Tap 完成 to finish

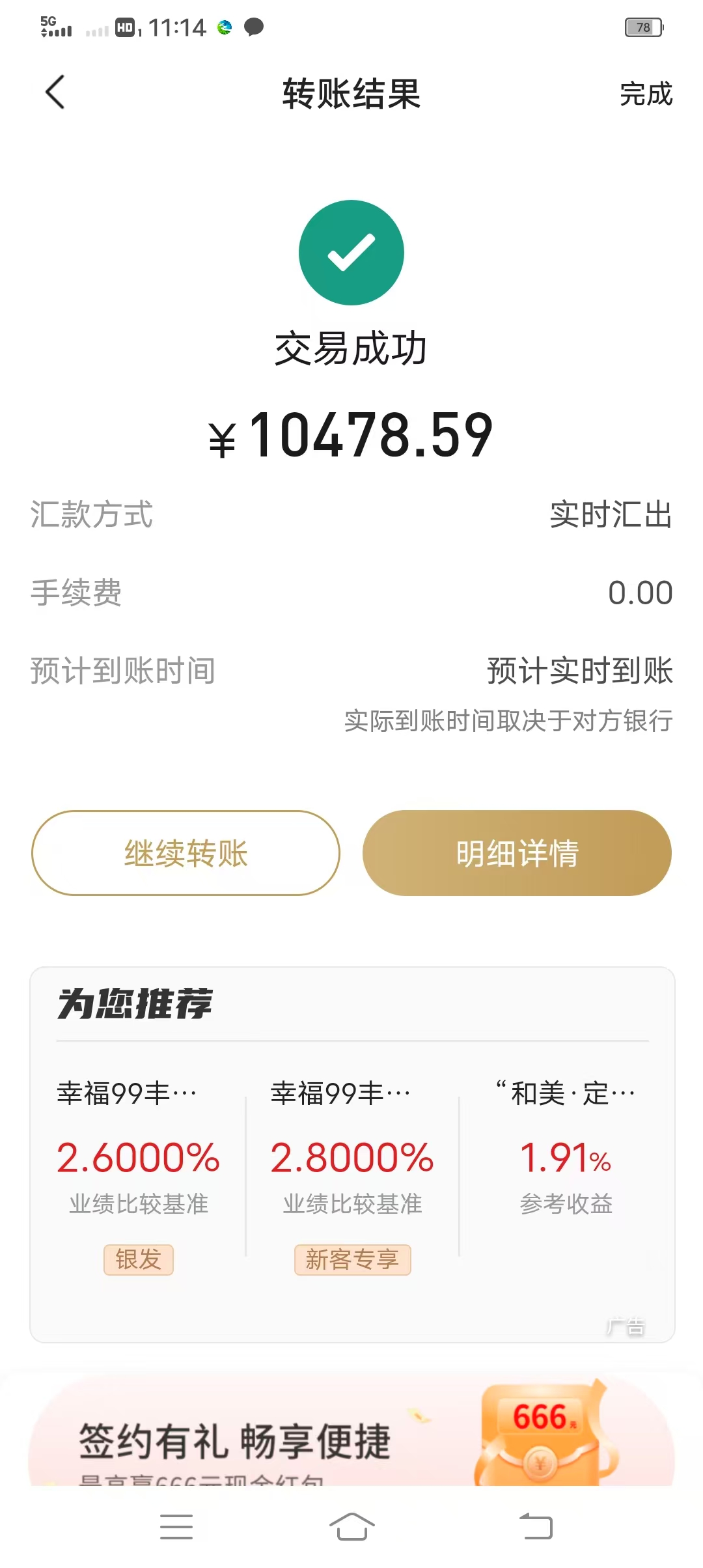pos(646,94)
